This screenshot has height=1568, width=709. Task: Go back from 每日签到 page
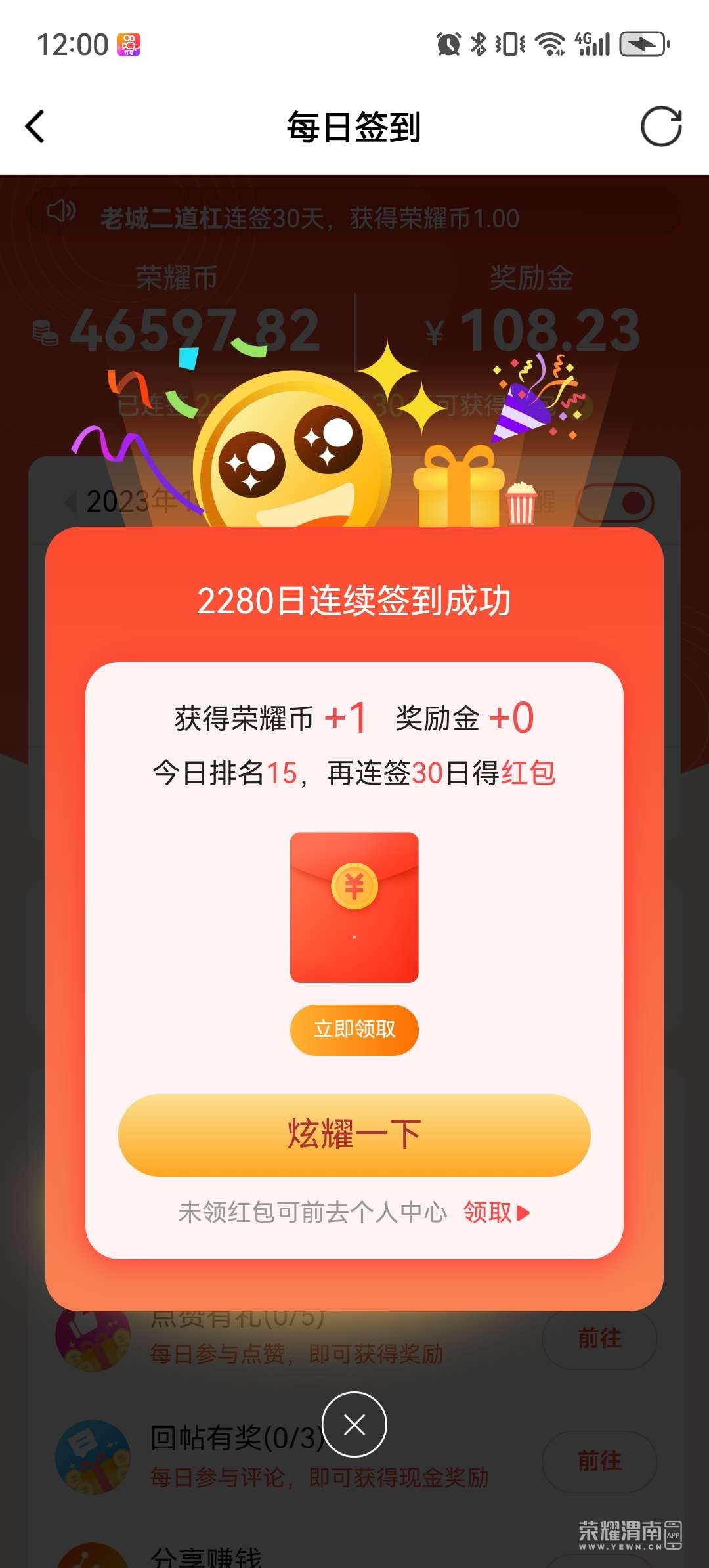[x=35, y=126]
